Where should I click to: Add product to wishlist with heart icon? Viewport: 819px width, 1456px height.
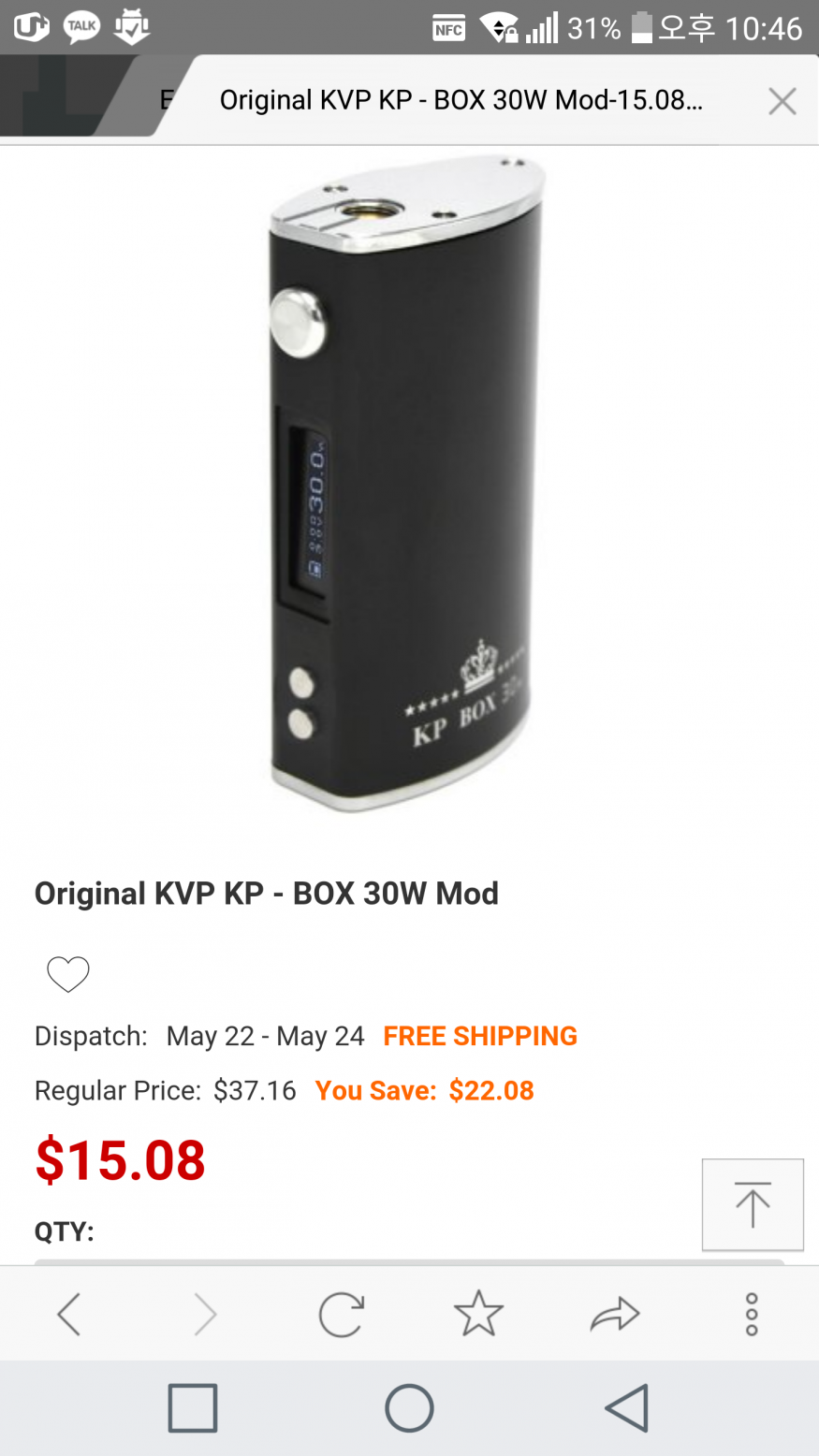pyautogui.click(x=68, y=974)
